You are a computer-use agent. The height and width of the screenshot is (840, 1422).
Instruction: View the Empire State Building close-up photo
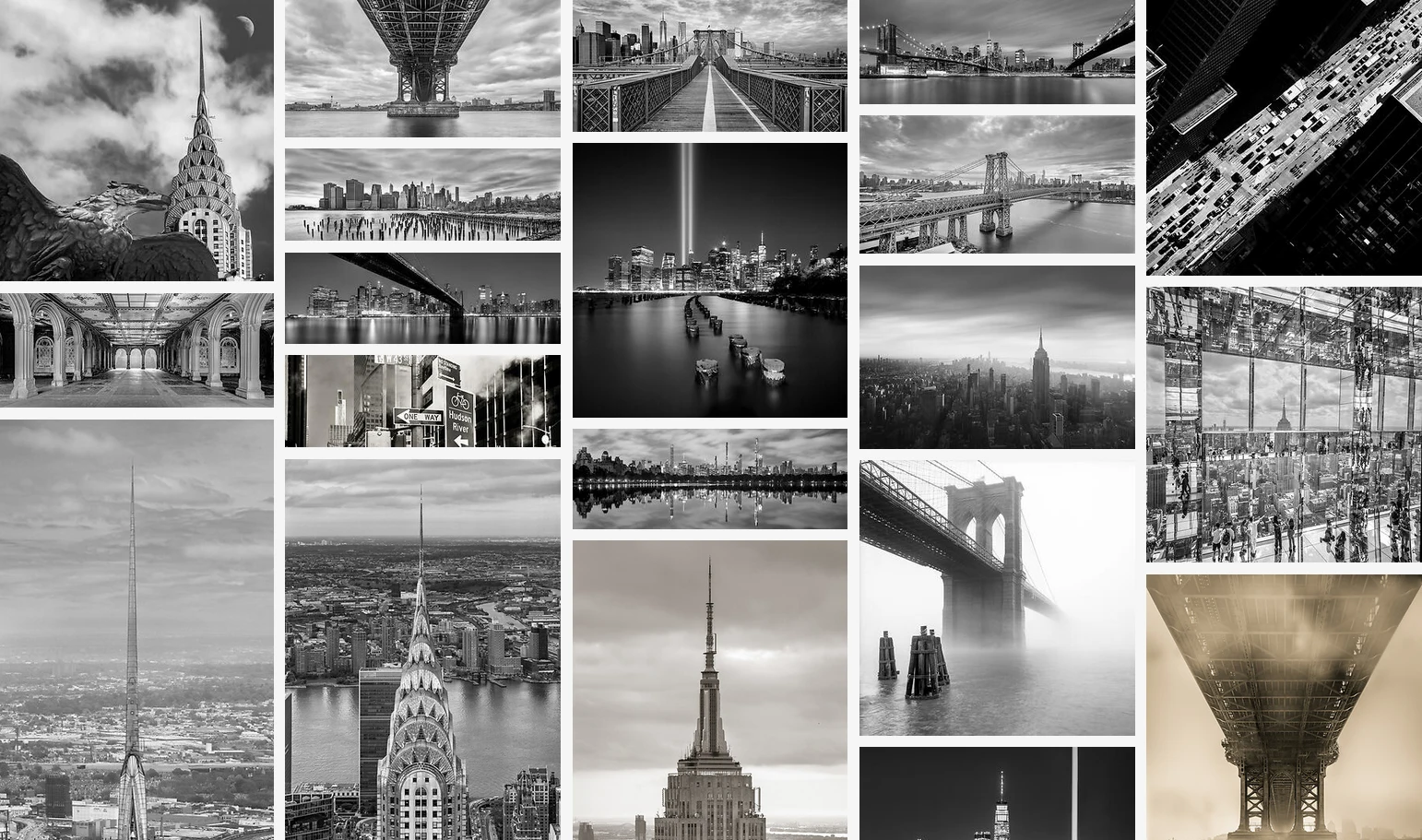click(x=709, y=690)
